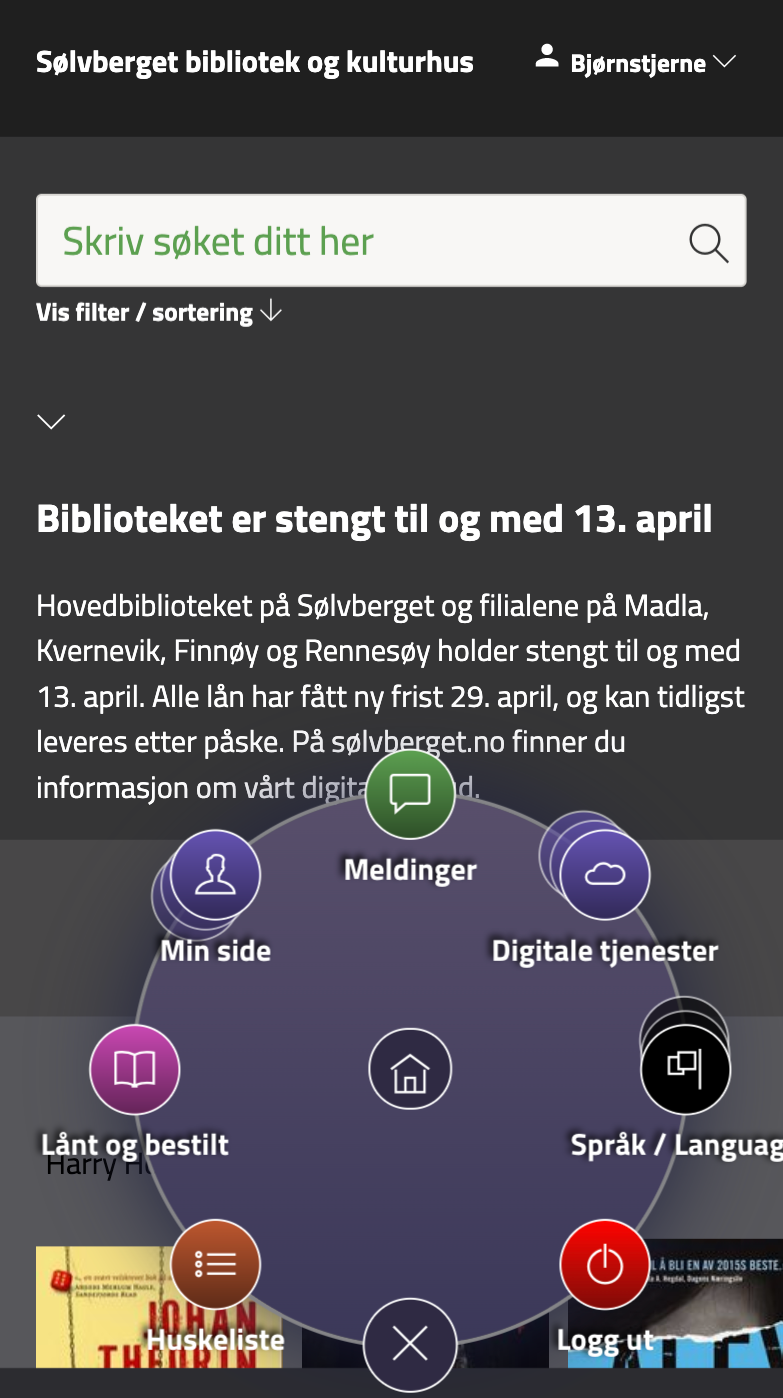Image resolution: width=783 pixels, height=1398 pixels.
Task: Open Sølvberget bibliotek og kulturhus home title
Action: (255, 62)
